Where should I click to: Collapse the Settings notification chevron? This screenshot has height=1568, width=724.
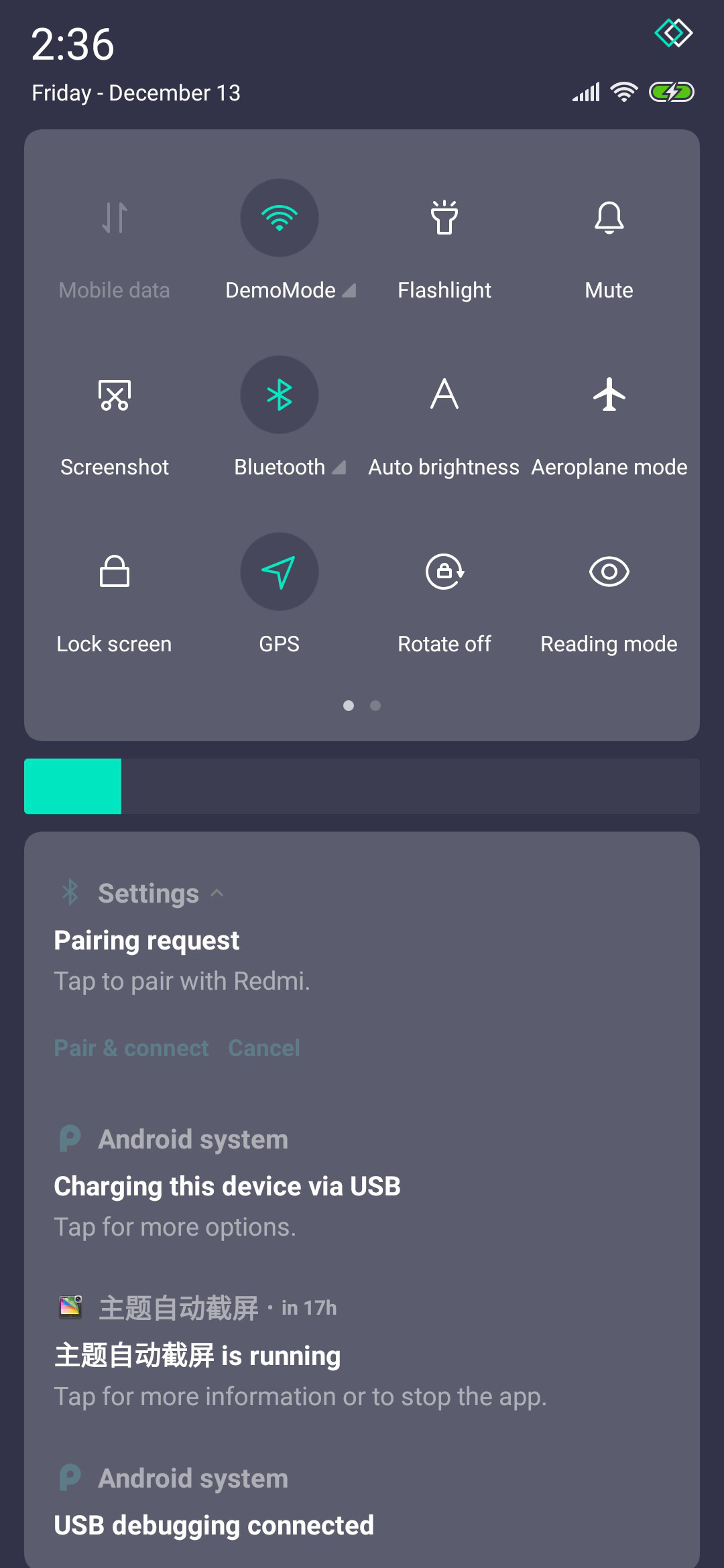217,893
